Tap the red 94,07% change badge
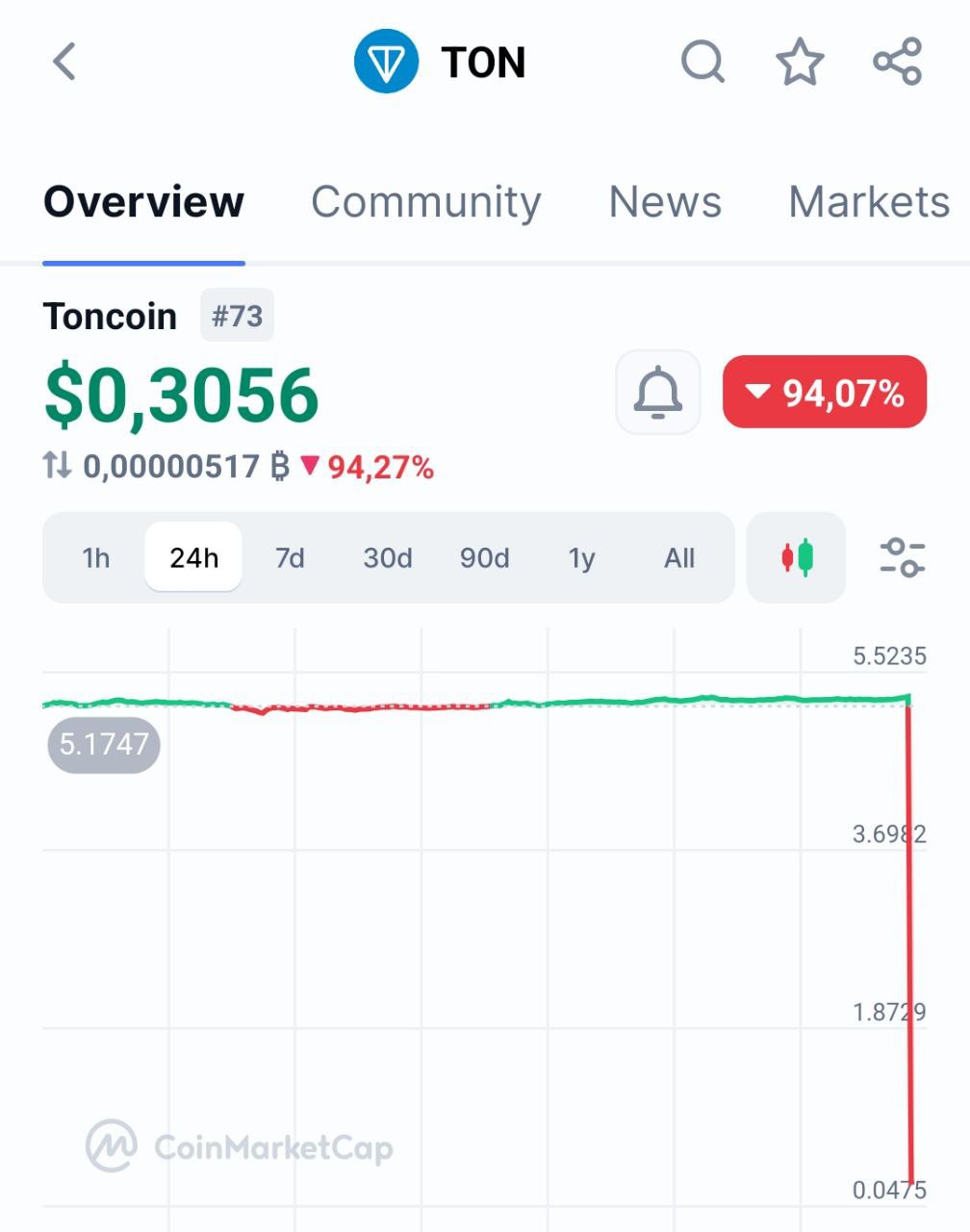Screen dimensions: 970x1232 pos(825,393)
